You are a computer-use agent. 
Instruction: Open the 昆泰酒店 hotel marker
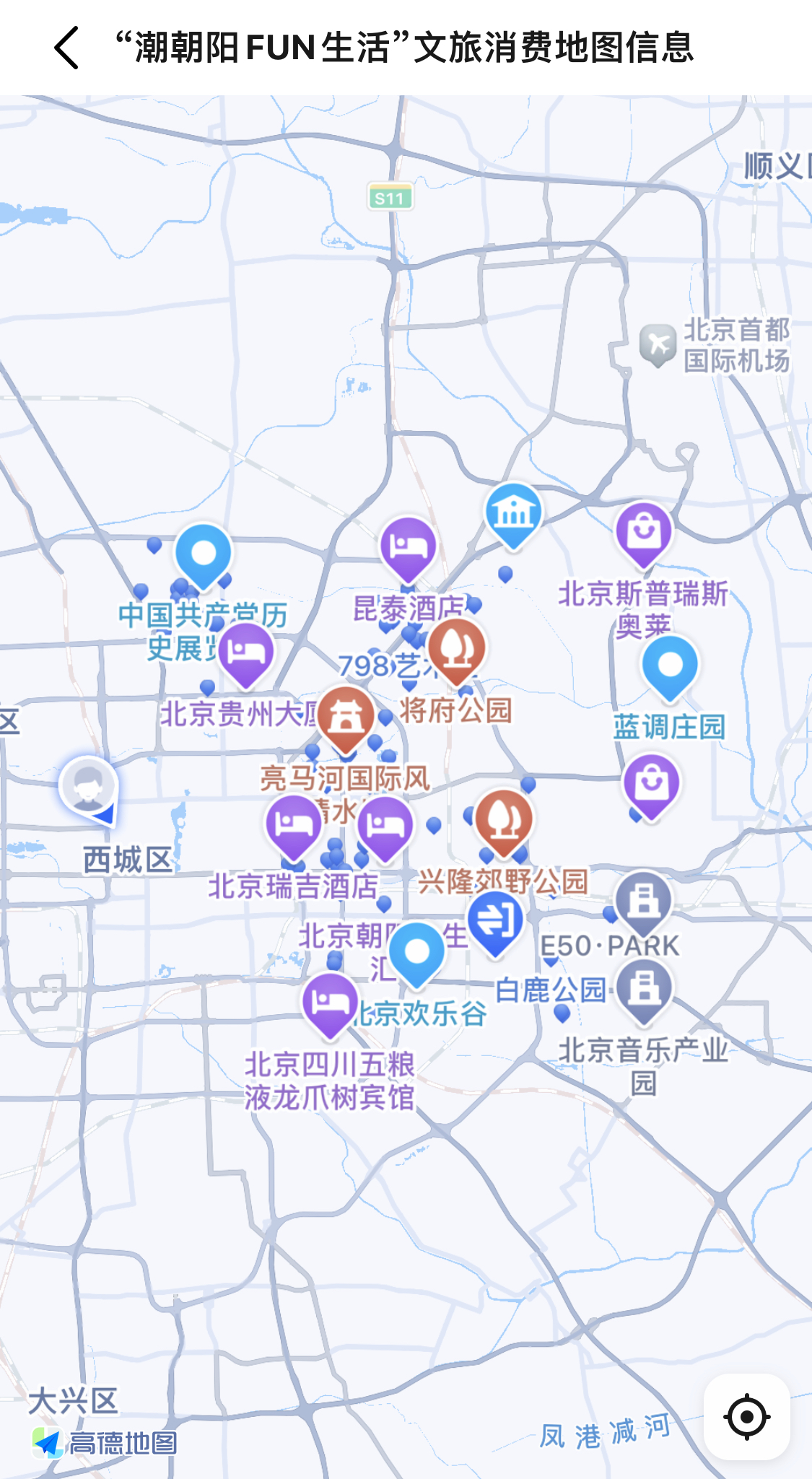pyautogui.click(x=409, y=546)
